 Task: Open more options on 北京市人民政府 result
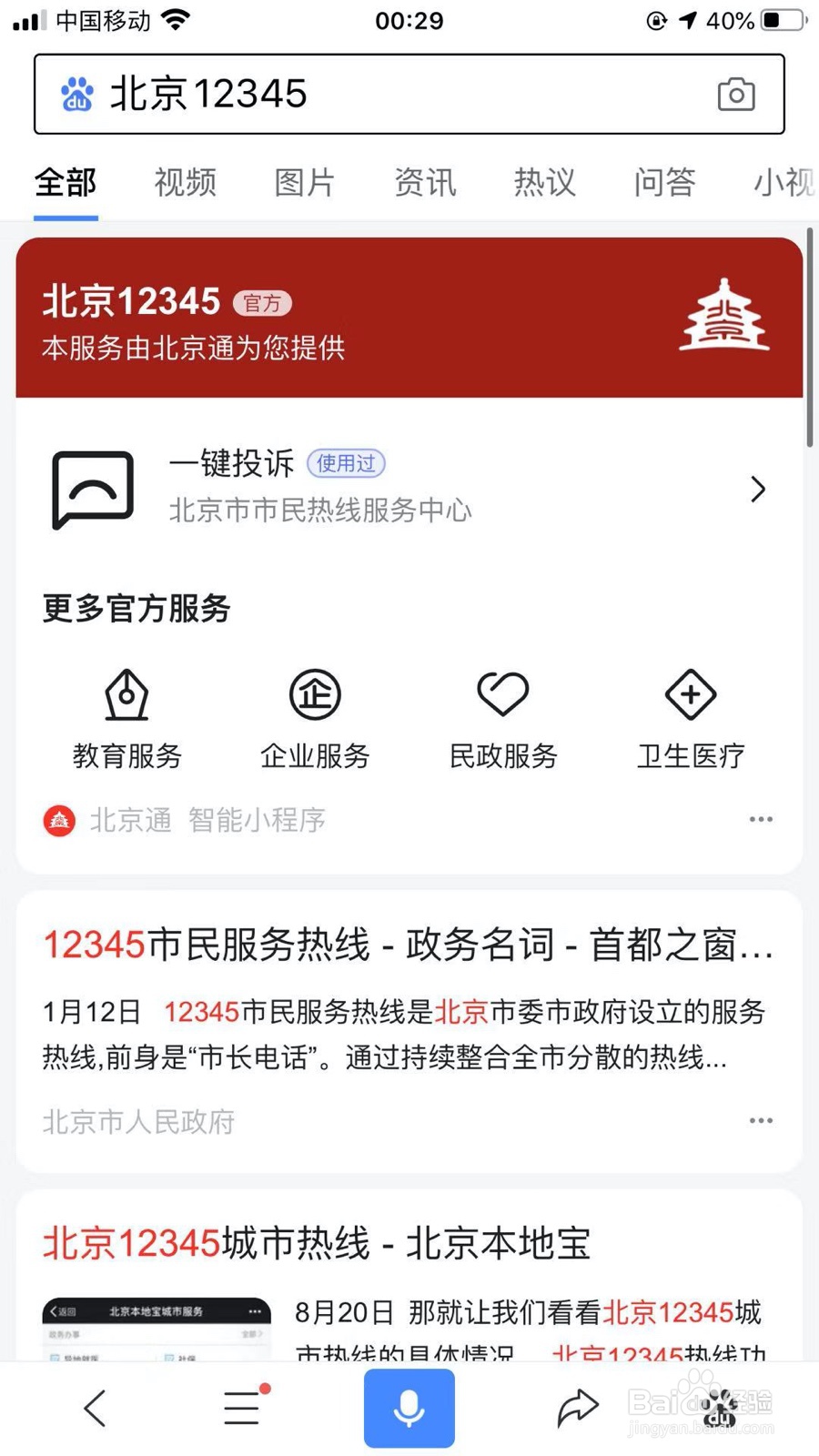tap(761, 1120)
